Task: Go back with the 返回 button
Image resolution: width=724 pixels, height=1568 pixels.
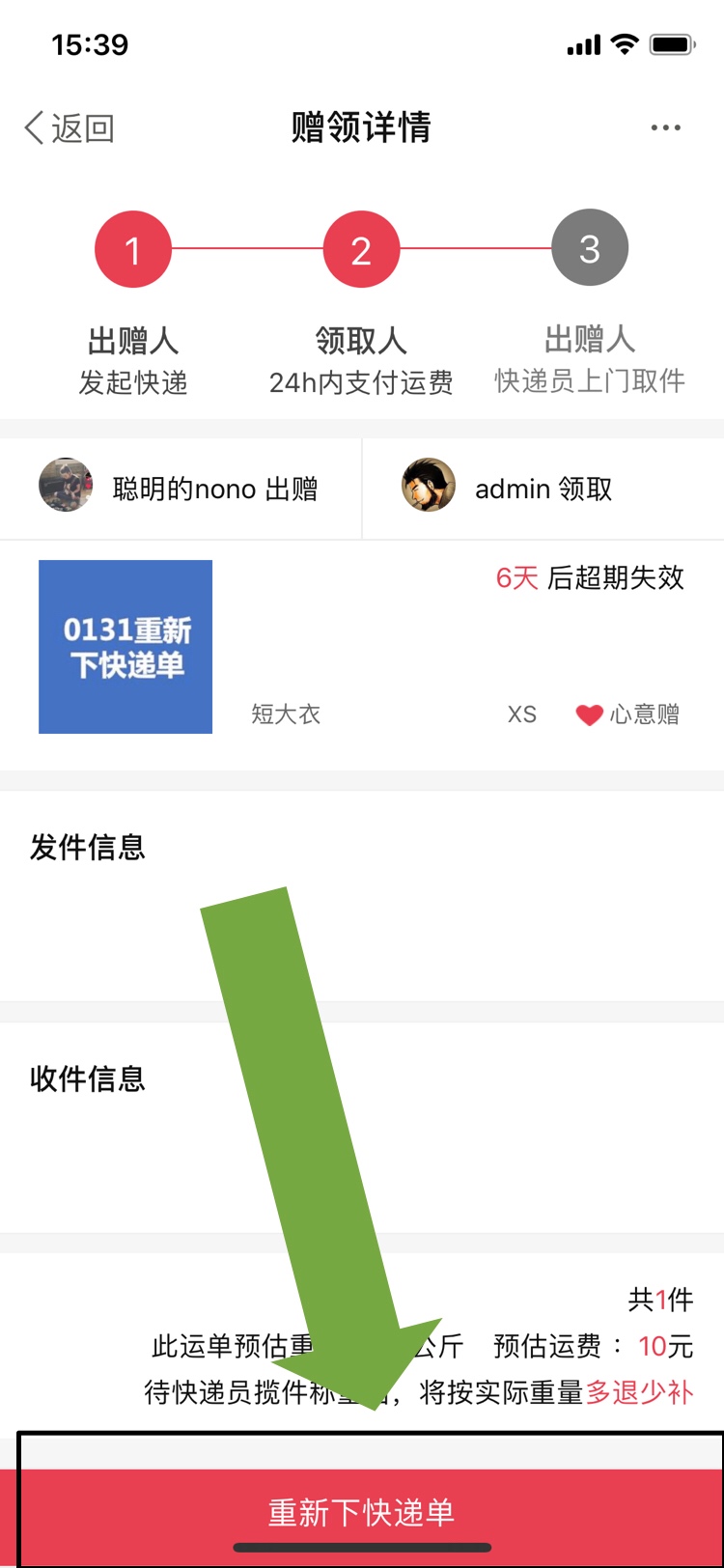Action: (x=70, y=127)
